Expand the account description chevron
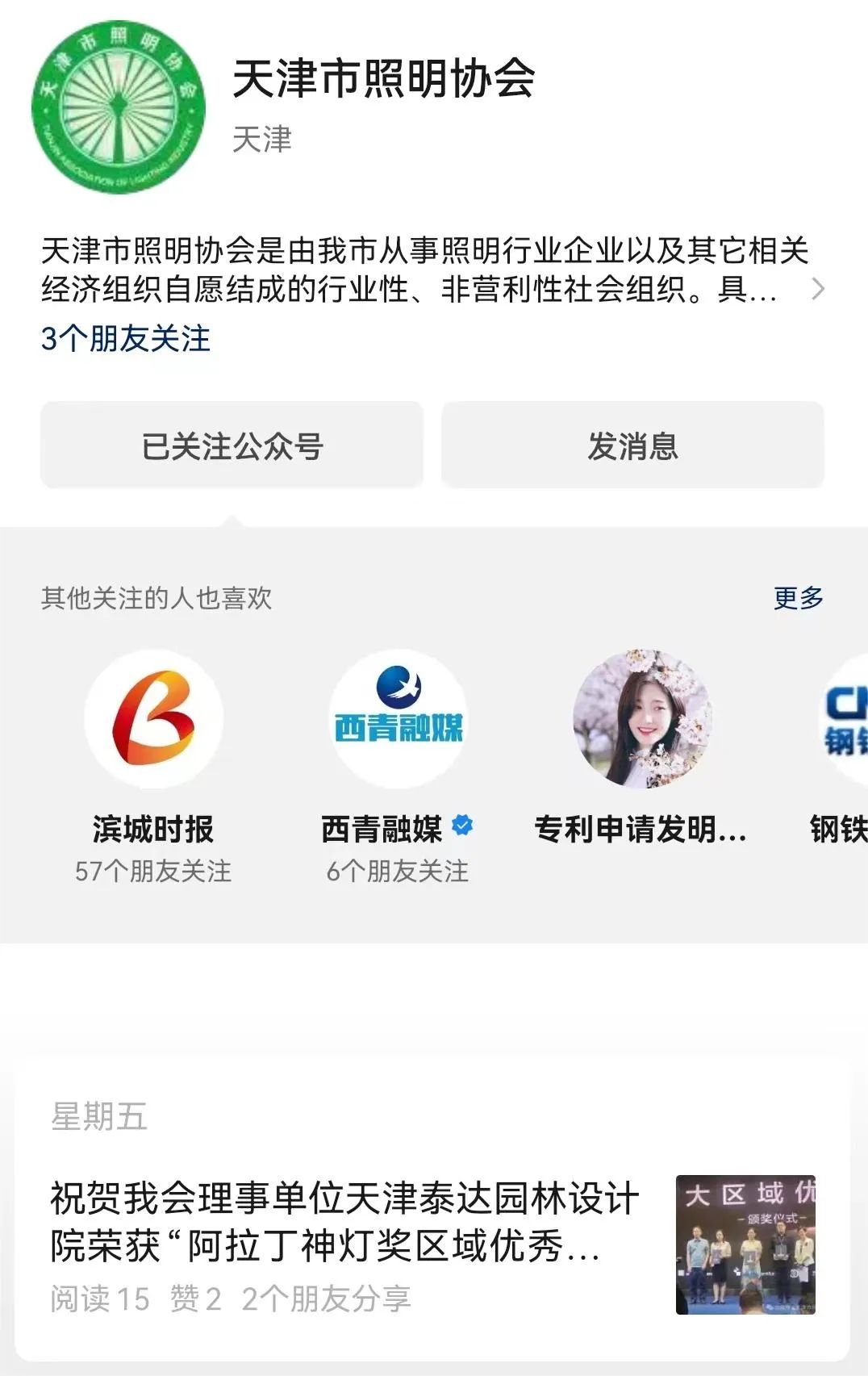The height and width of the screenshot is (1376, 868). click(817, 289)
